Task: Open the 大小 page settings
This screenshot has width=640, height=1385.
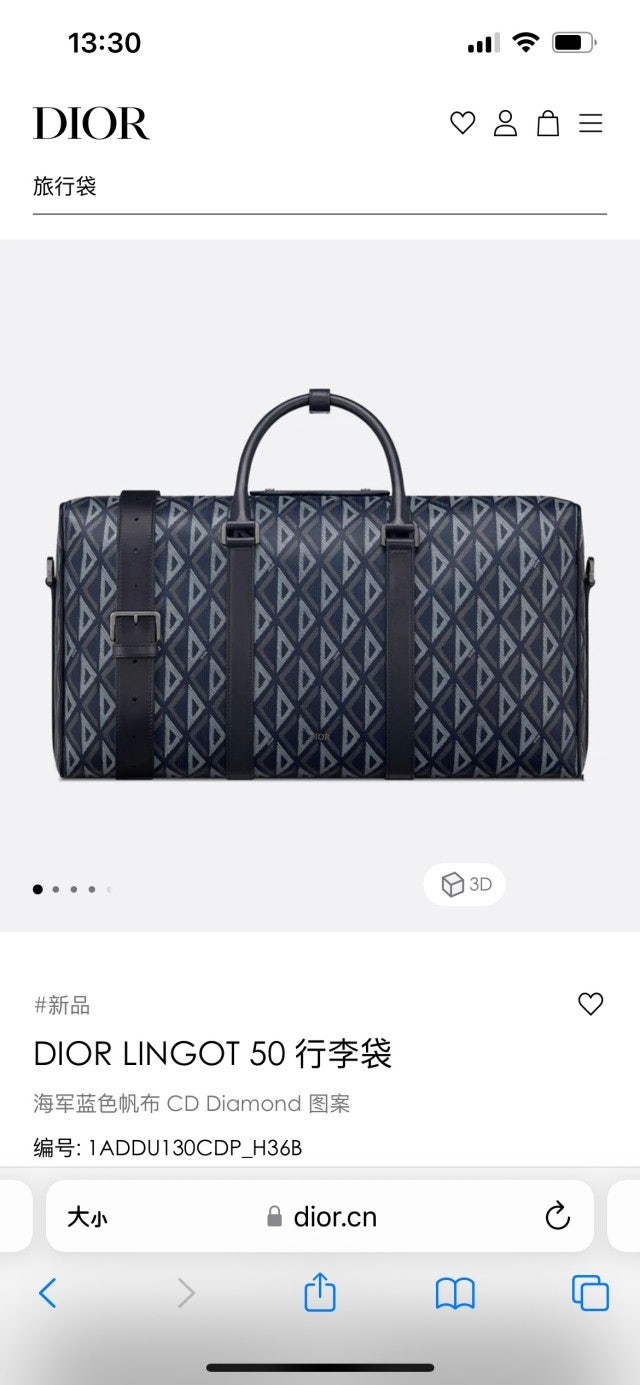Action: click(87, 1217)
